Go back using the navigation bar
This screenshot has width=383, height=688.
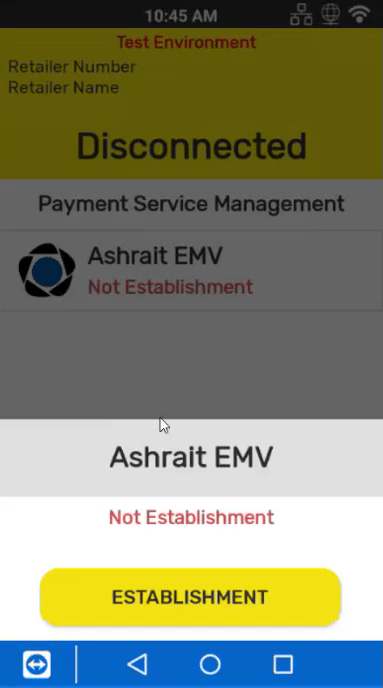(137, 664)
